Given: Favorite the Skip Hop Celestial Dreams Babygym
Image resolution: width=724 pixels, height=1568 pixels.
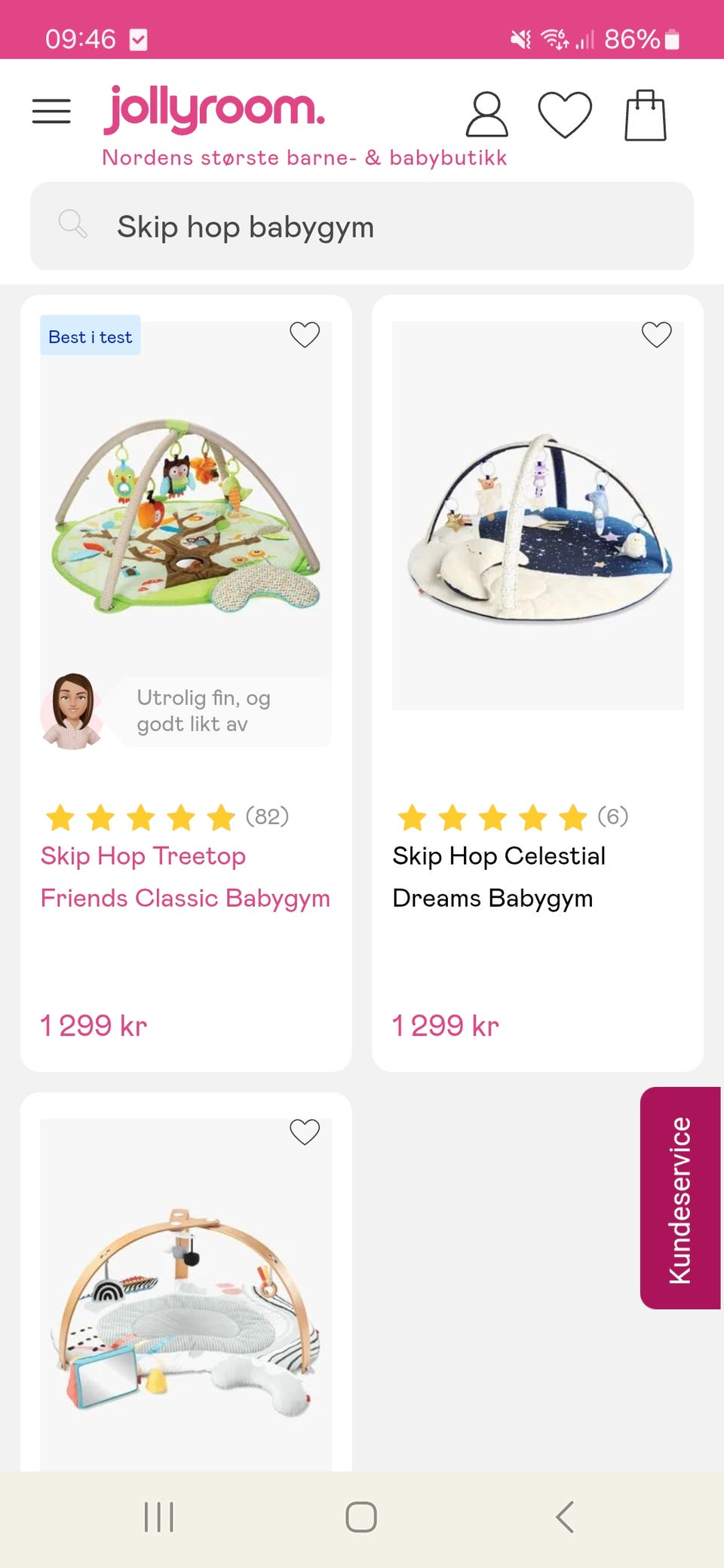Looking at the screenshot, I should pyautogui.click(x=656, y=334).
